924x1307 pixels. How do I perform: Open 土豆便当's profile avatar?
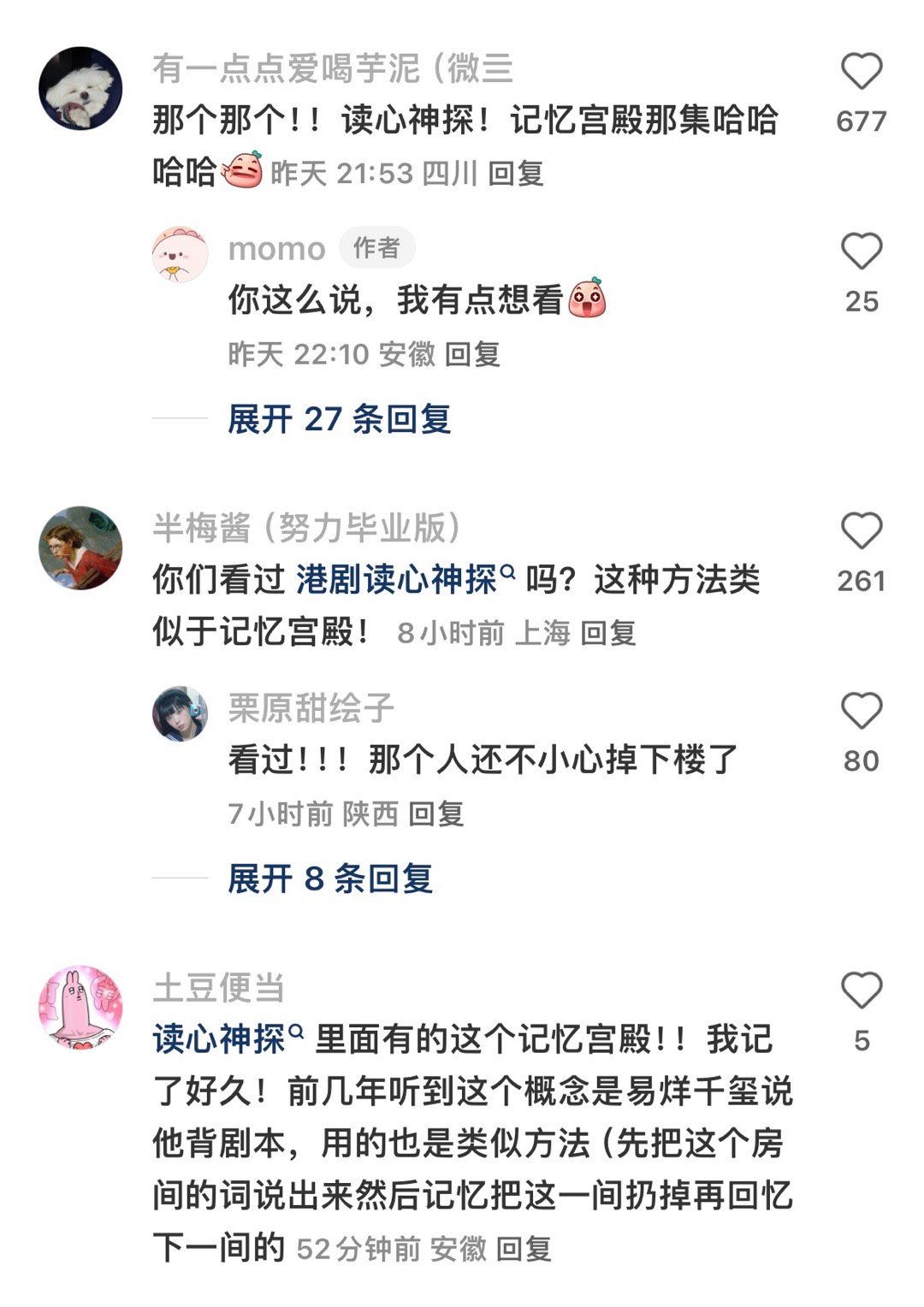click(81, 1007)
